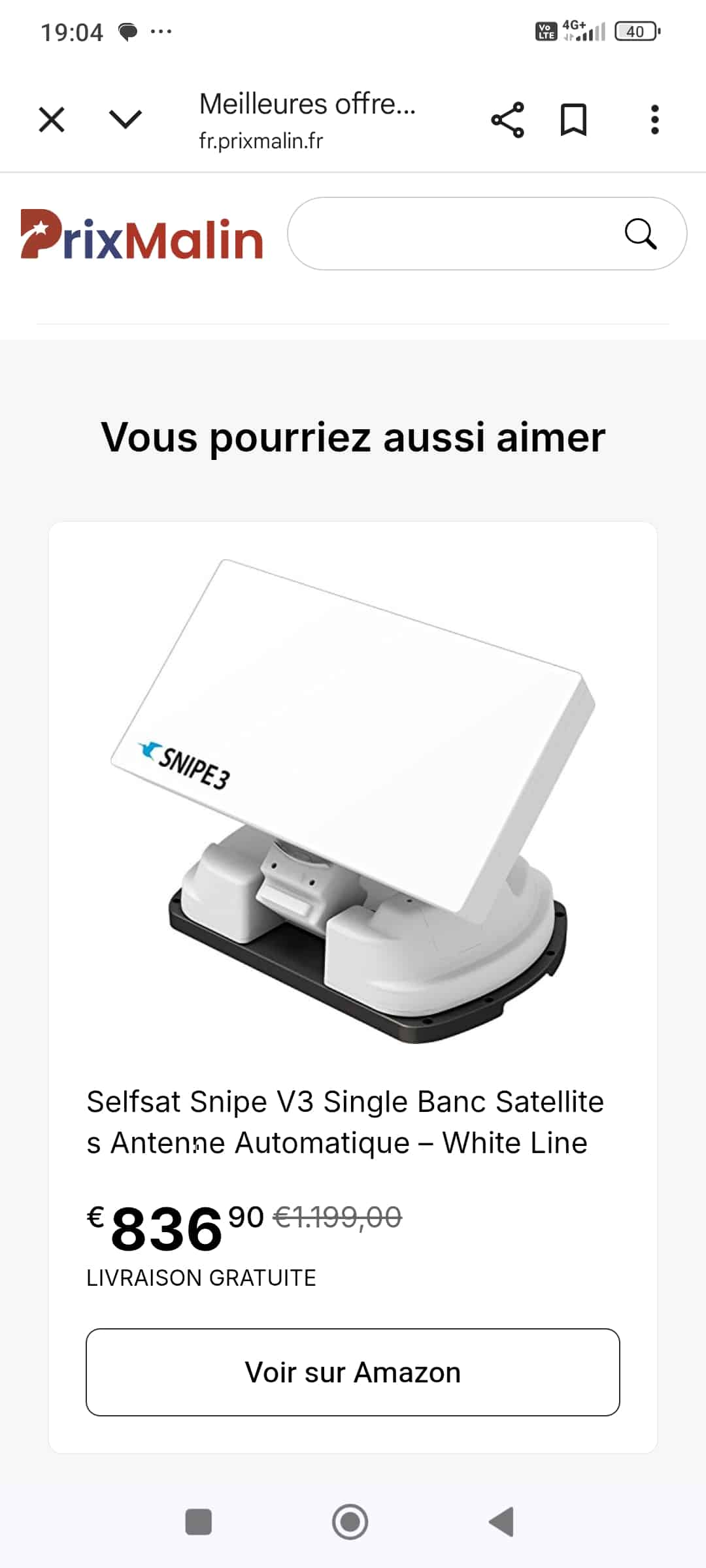Screen dimensions: 706x1568
Task: Go back with the system back button
Action: 501,1522
